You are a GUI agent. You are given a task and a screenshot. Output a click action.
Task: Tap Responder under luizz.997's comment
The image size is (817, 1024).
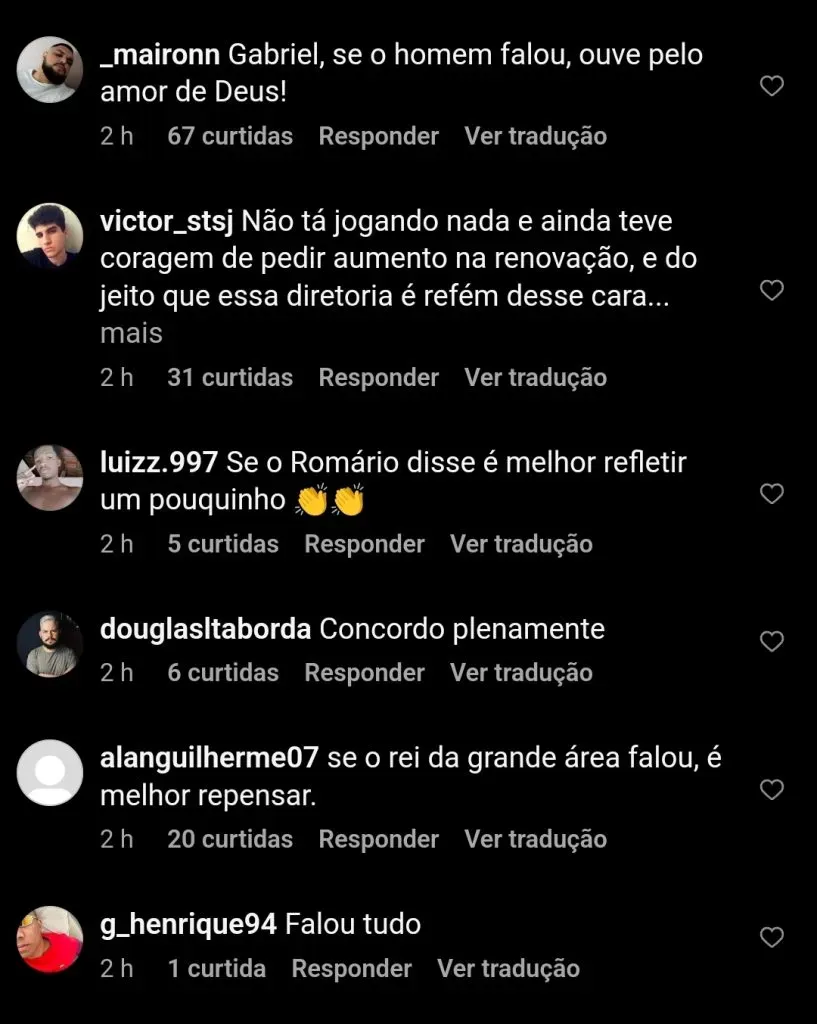(364, 544)
